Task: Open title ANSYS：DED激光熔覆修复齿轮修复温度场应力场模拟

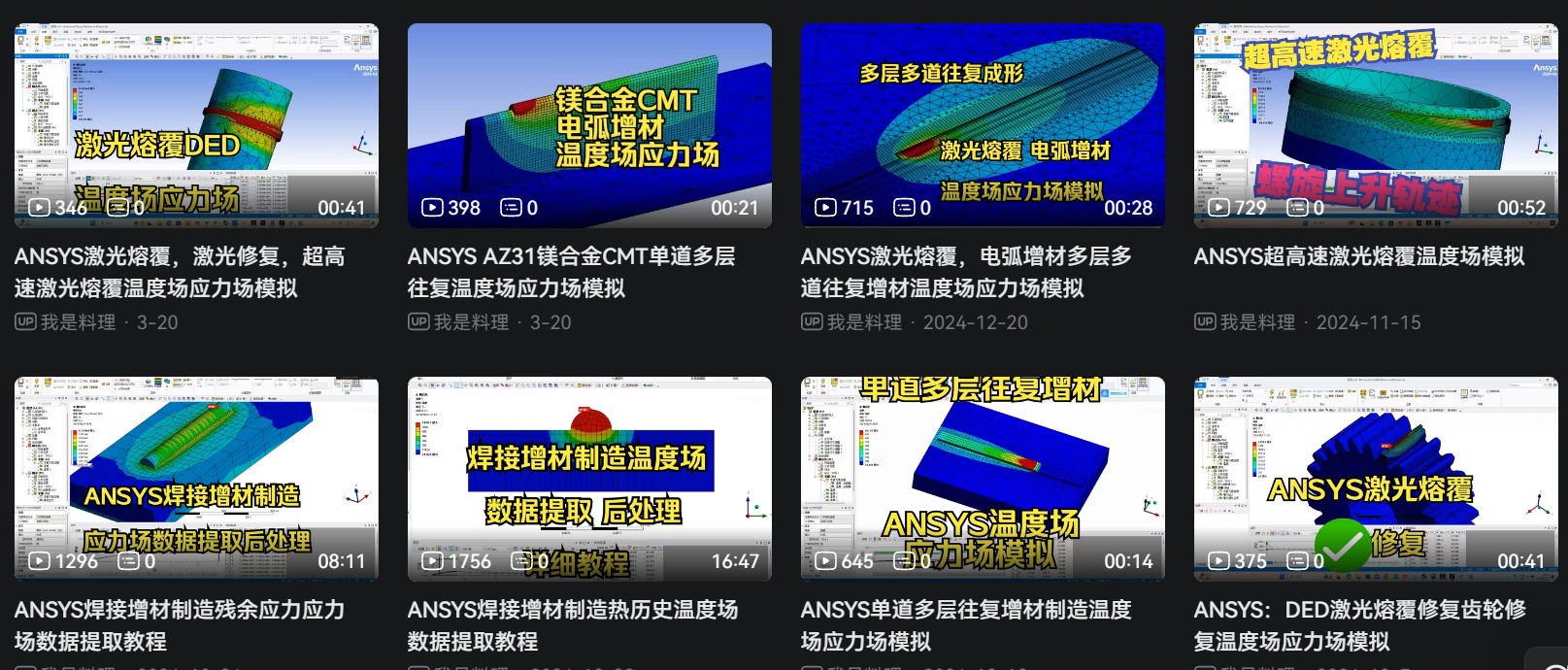Action: tap(1359, 625)
